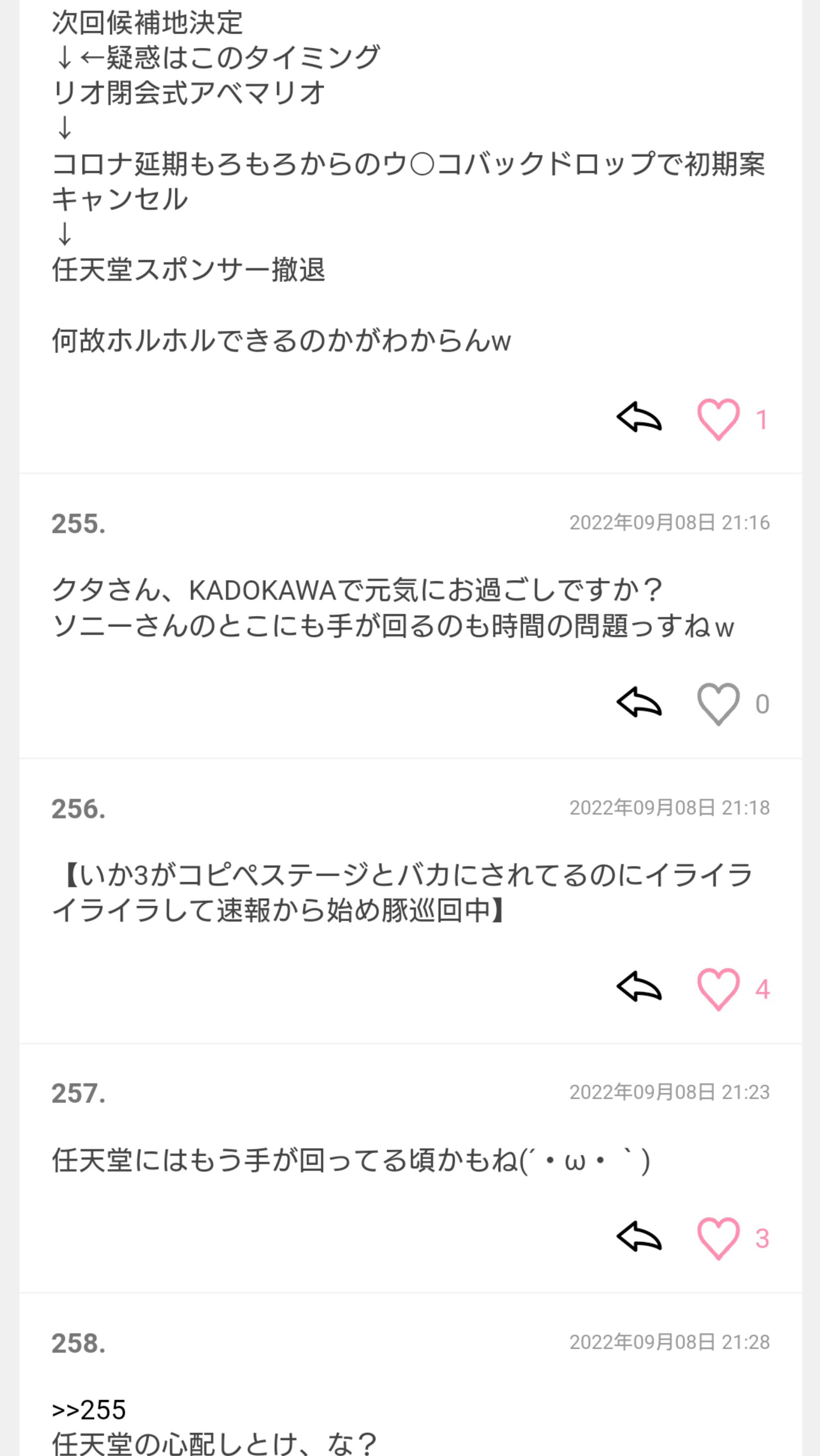Reply to comment 255
This screenshot has height=1456, width=820.
coord(638,703)
